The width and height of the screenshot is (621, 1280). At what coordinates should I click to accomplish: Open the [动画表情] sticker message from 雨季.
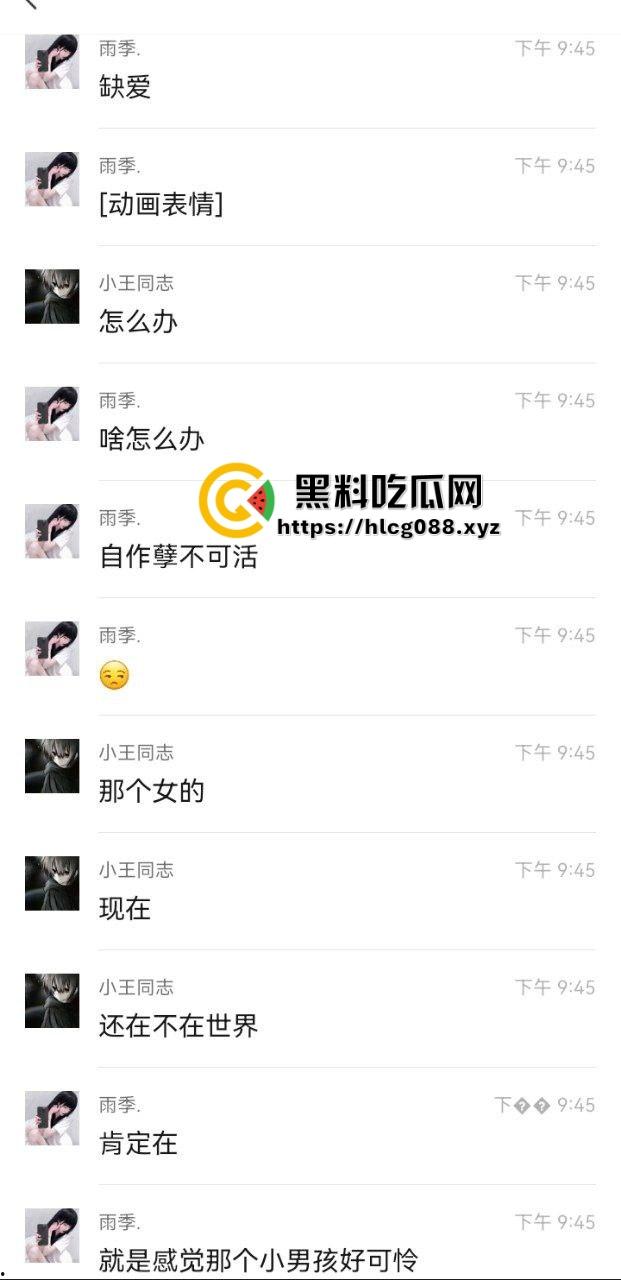(161, 205)
